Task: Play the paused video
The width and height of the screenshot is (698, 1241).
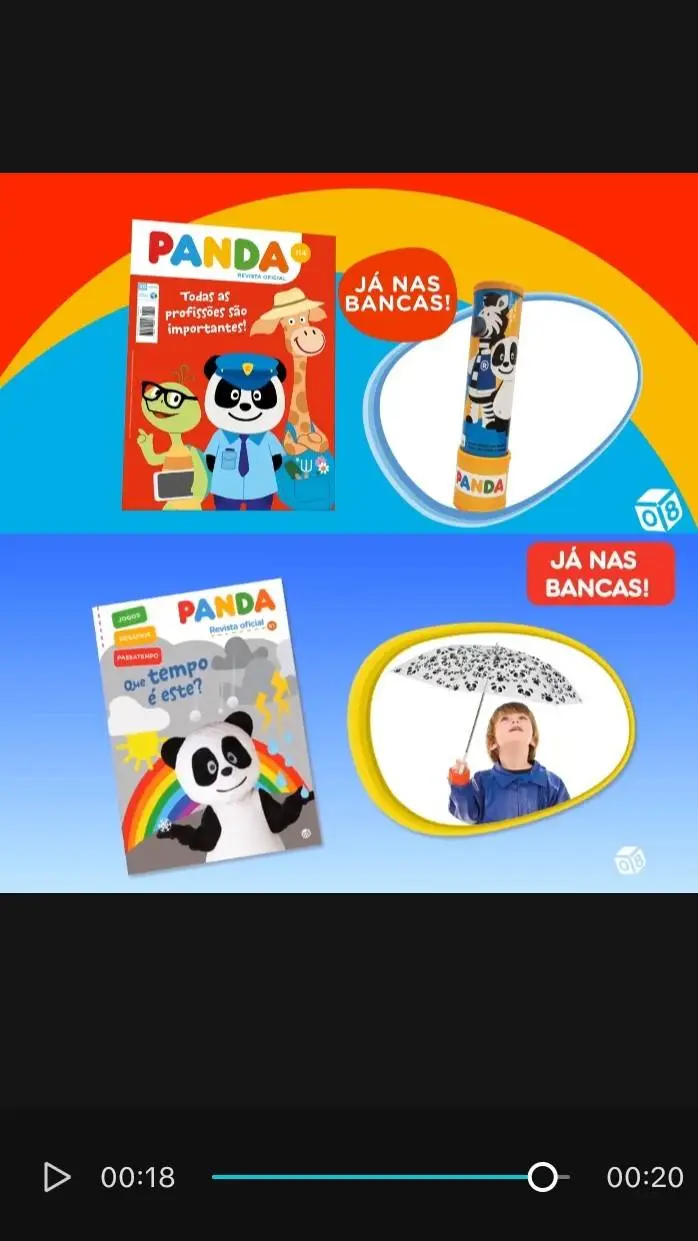Action: pos(57,1177)
